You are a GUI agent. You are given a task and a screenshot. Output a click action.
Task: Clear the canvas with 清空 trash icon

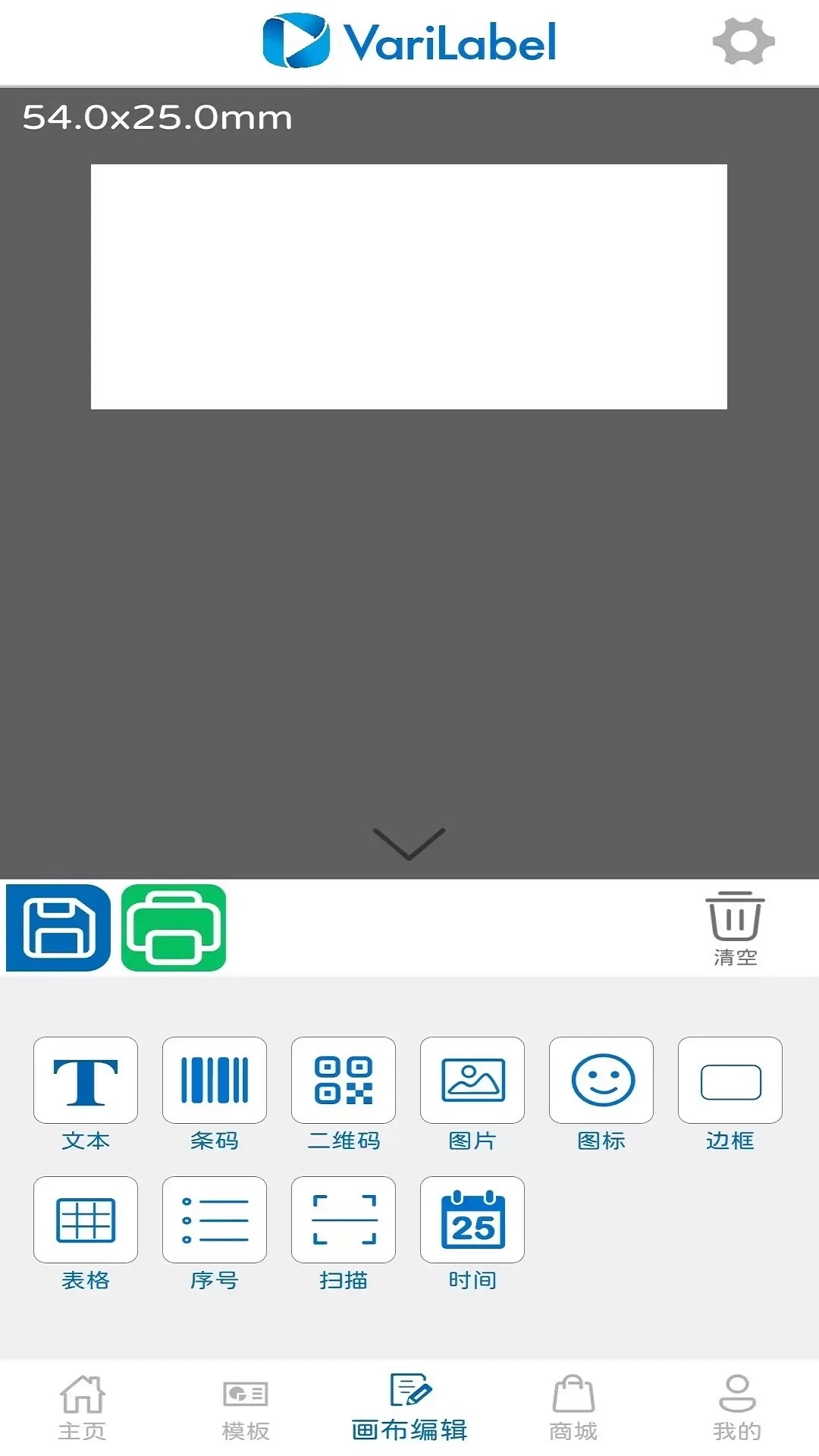[x=735, y=928]
